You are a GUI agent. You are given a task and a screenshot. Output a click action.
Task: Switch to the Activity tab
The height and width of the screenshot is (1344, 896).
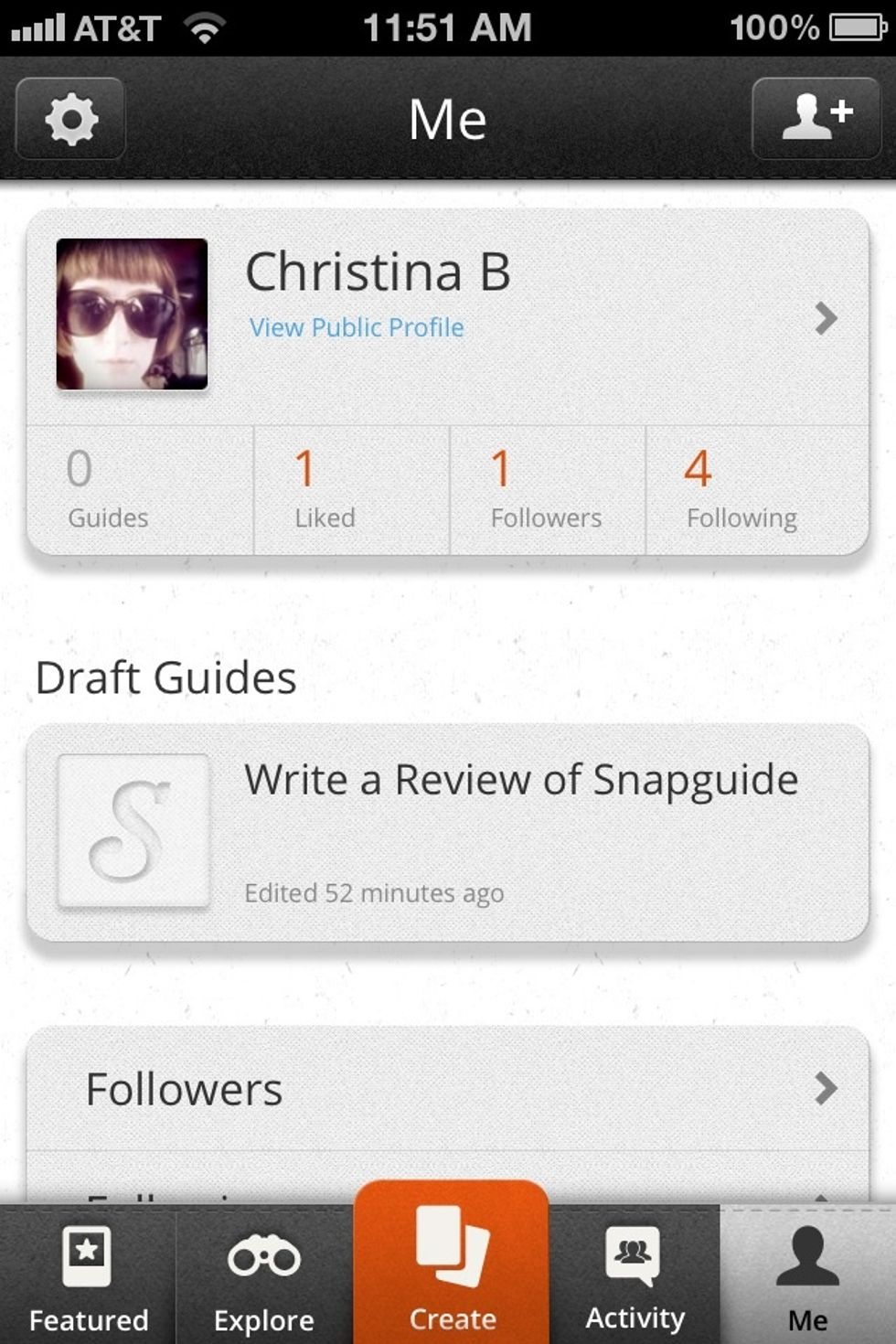point(635,1276)
